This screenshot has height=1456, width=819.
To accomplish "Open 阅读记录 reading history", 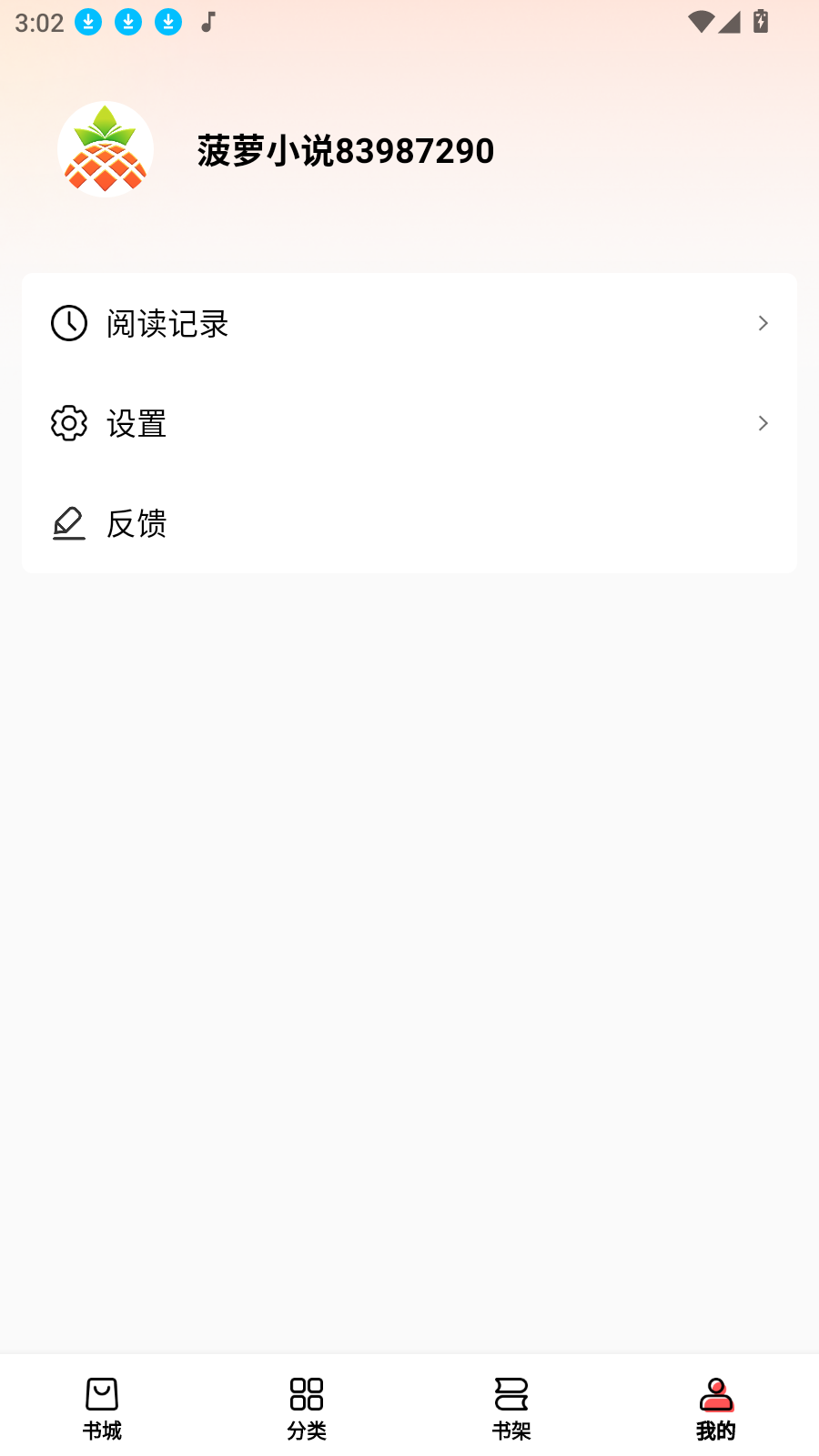I will click(168, 323).
